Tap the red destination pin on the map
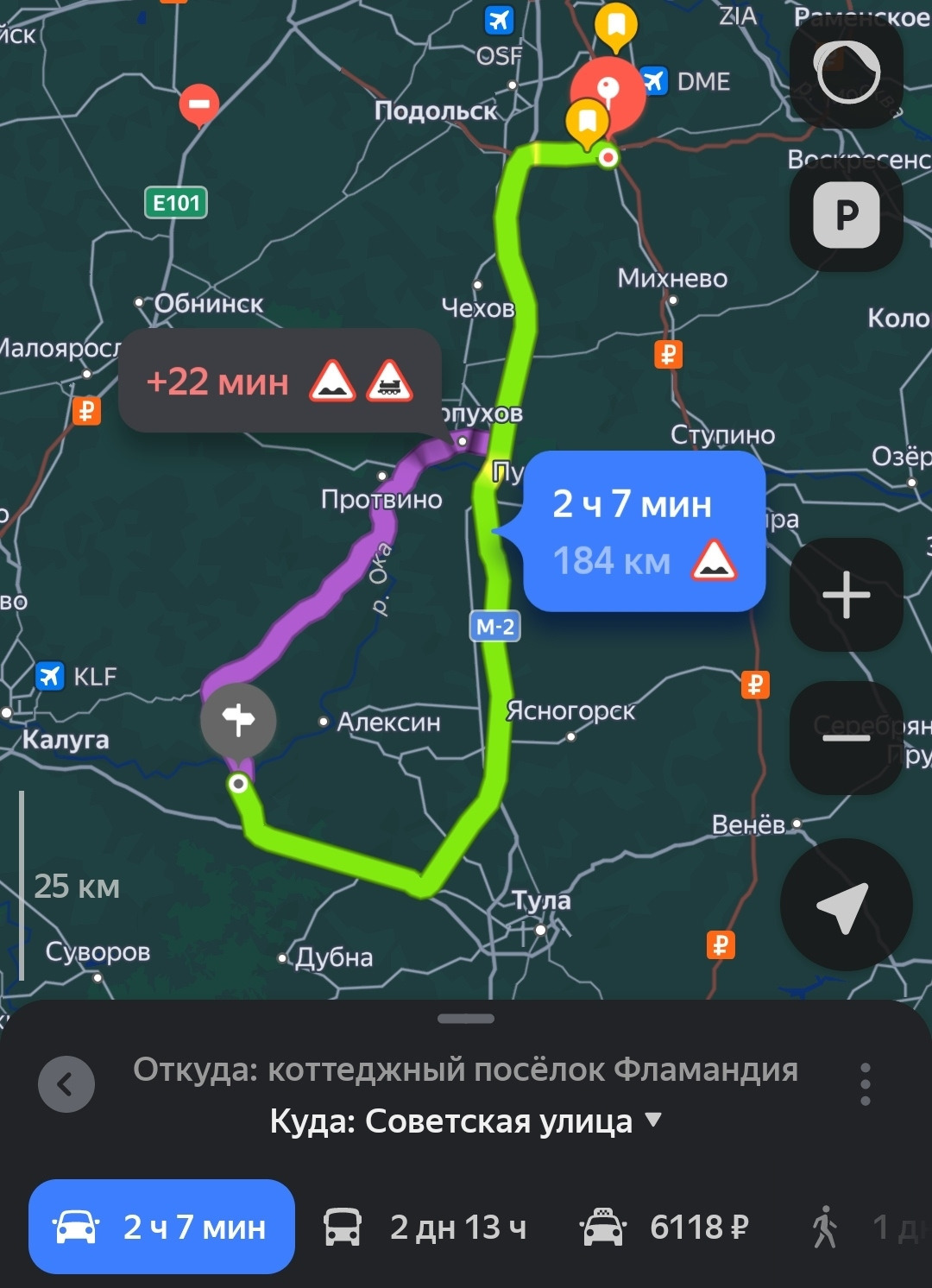Image resolution: width=932 pixels, height=1288 pixels. [x=608, y=91]
